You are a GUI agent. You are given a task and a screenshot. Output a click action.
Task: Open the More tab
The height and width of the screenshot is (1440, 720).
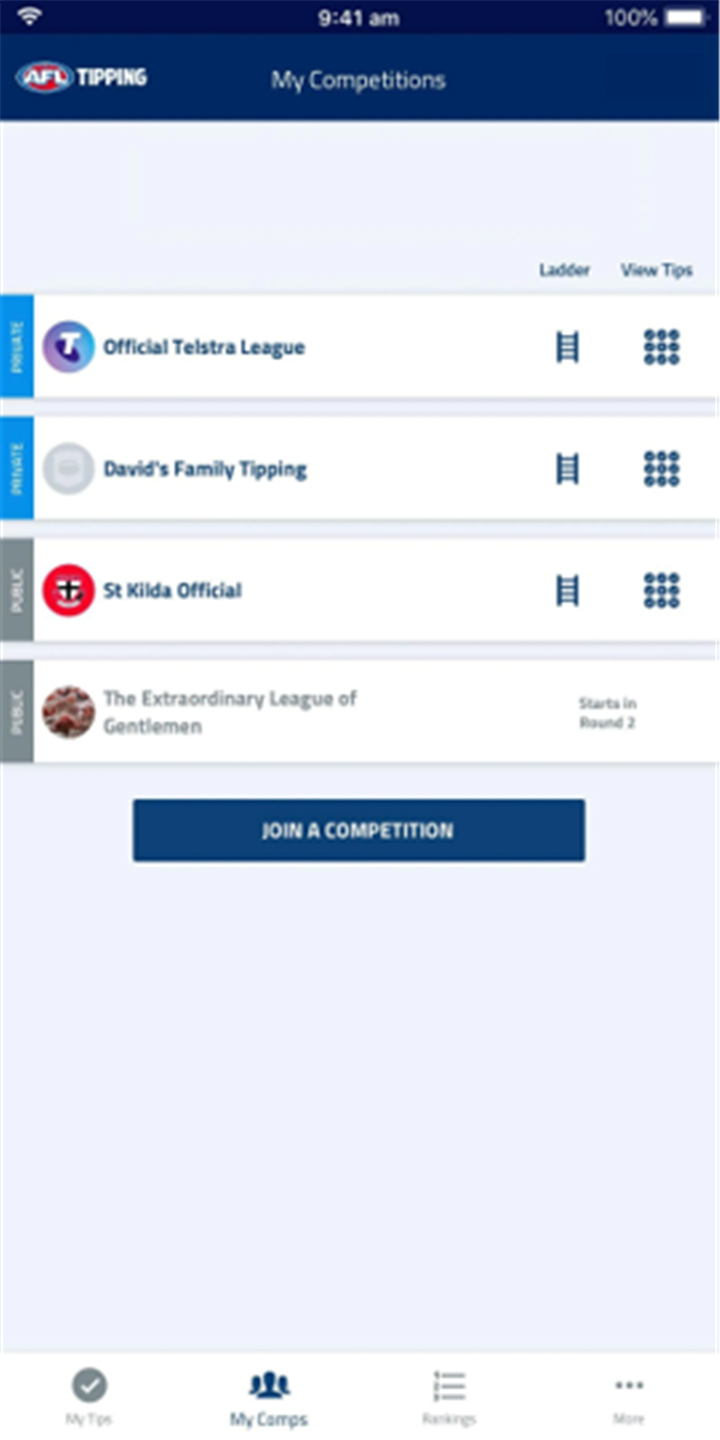tap(629, 1397)
